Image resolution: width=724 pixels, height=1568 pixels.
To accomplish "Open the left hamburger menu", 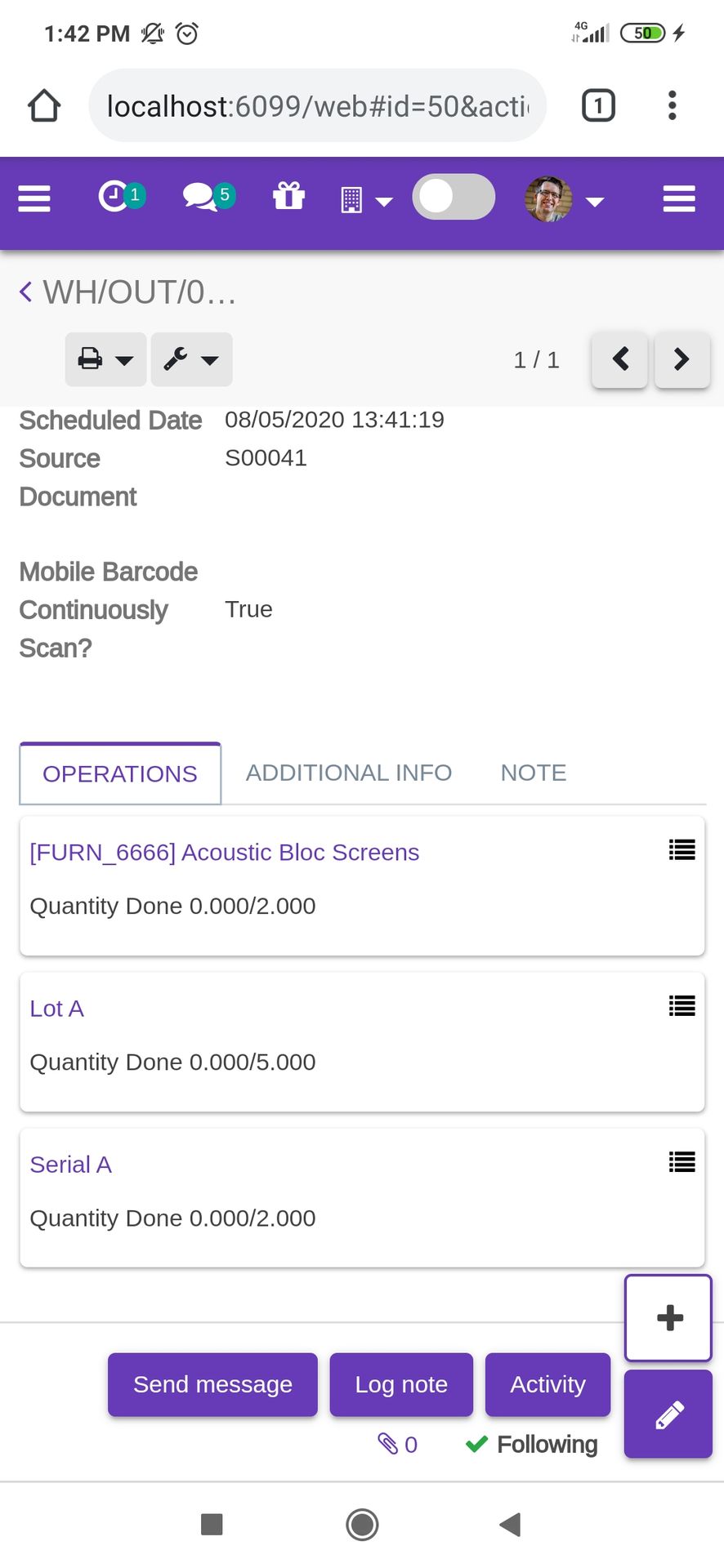I will click(34, 198).
